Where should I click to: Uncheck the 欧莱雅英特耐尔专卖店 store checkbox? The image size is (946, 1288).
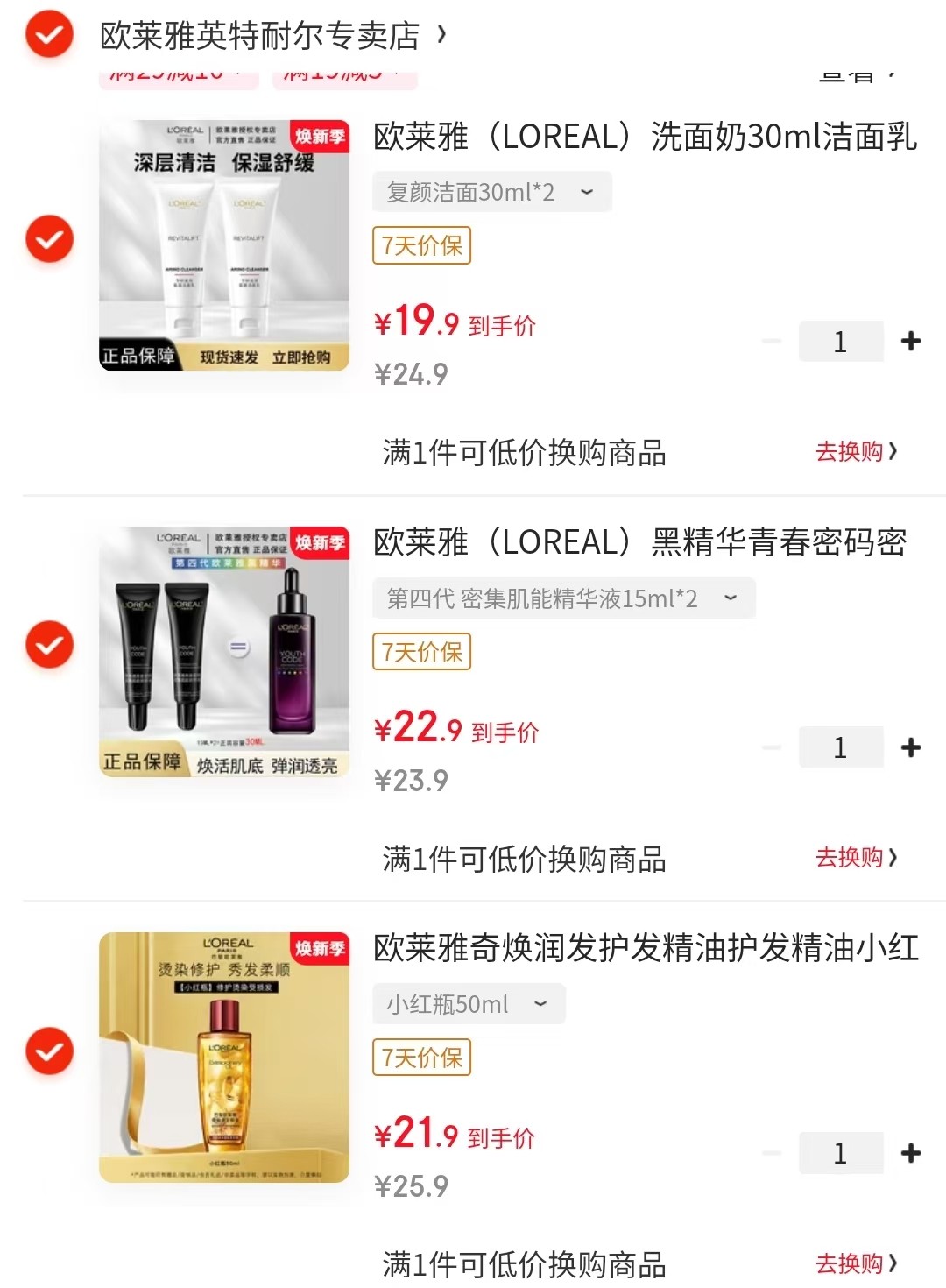coord(49,35)
